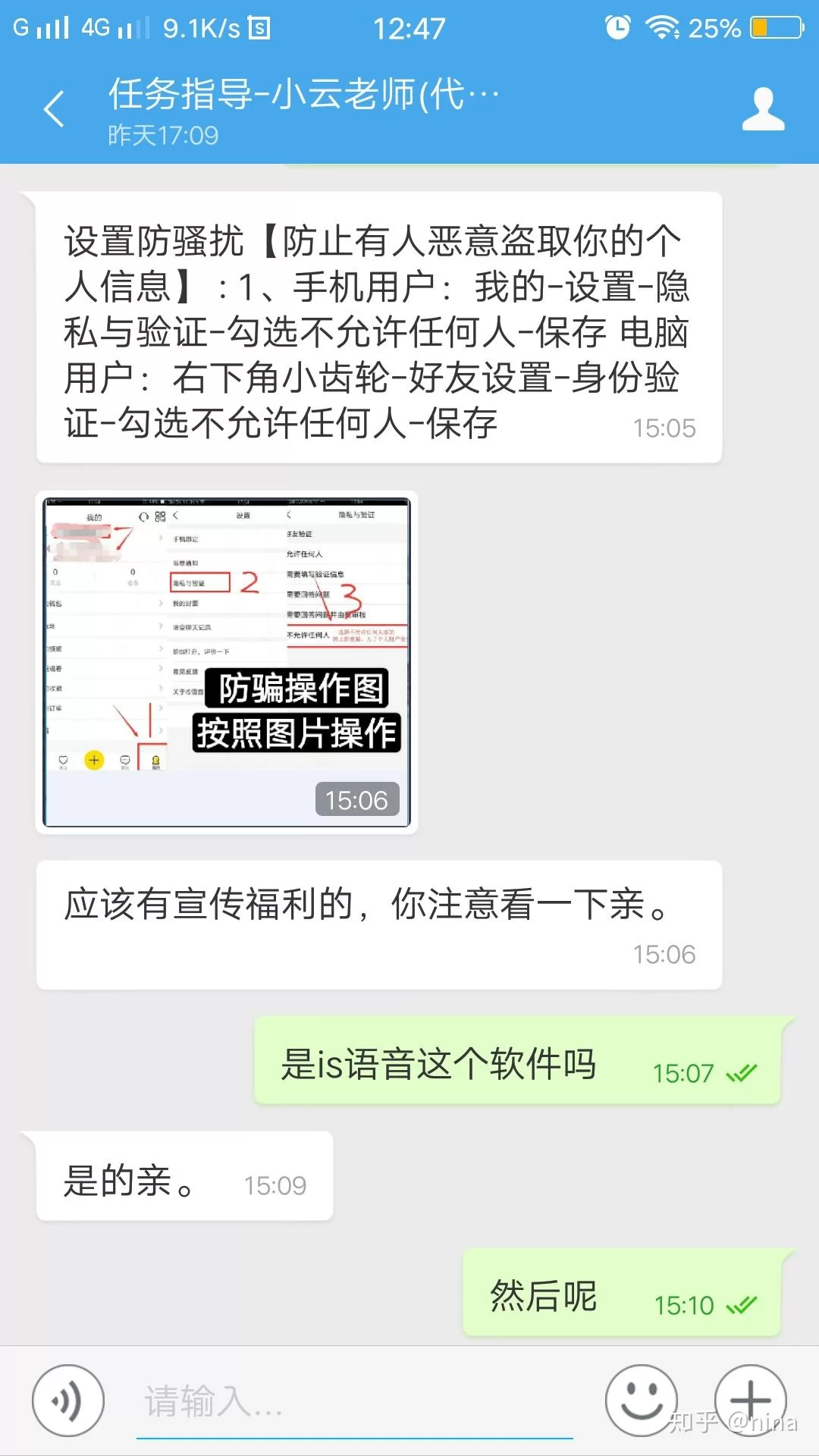Go back from the chat
The width and height of the screenshot is (819, 1456).
tap(54, 109)
